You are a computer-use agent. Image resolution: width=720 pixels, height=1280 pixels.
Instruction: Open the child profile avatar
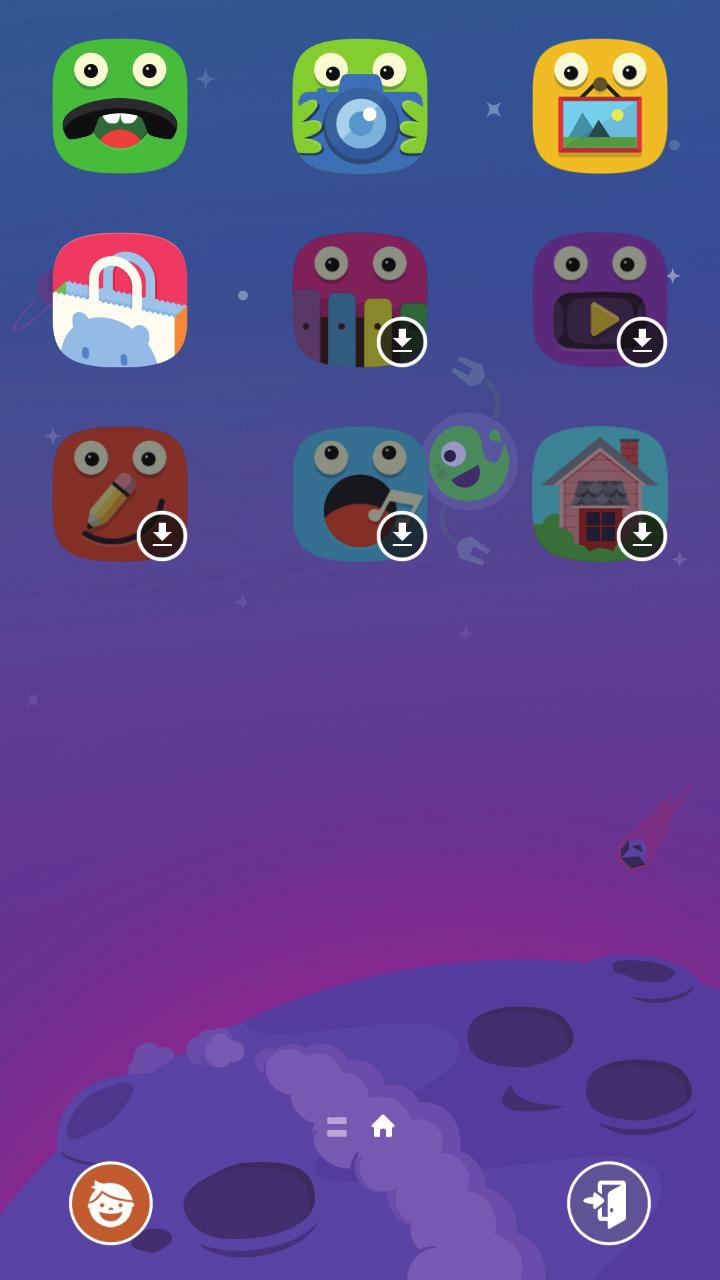point(111,1203)
